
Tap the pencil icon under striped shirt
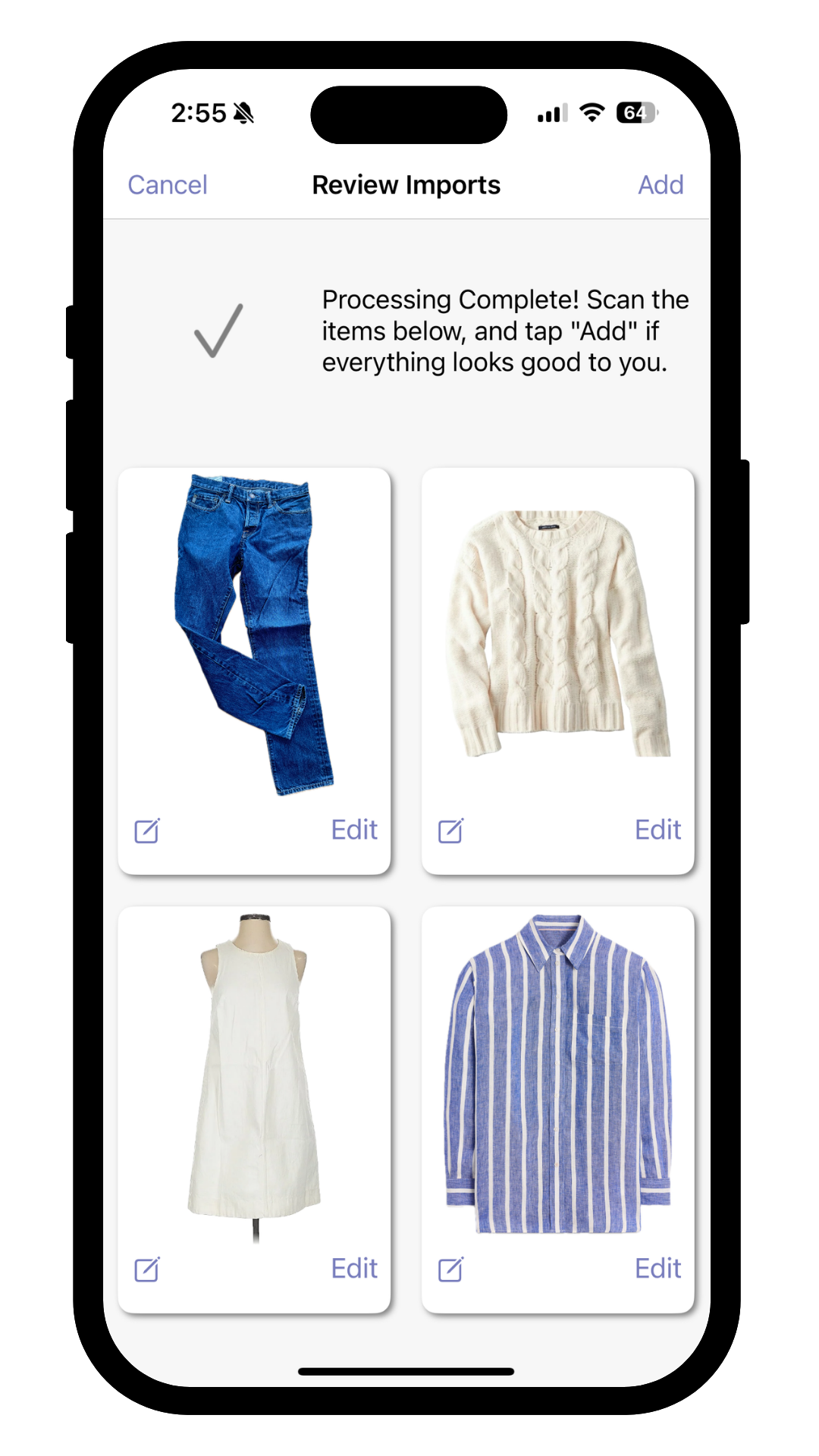[x=450, y=1269]
